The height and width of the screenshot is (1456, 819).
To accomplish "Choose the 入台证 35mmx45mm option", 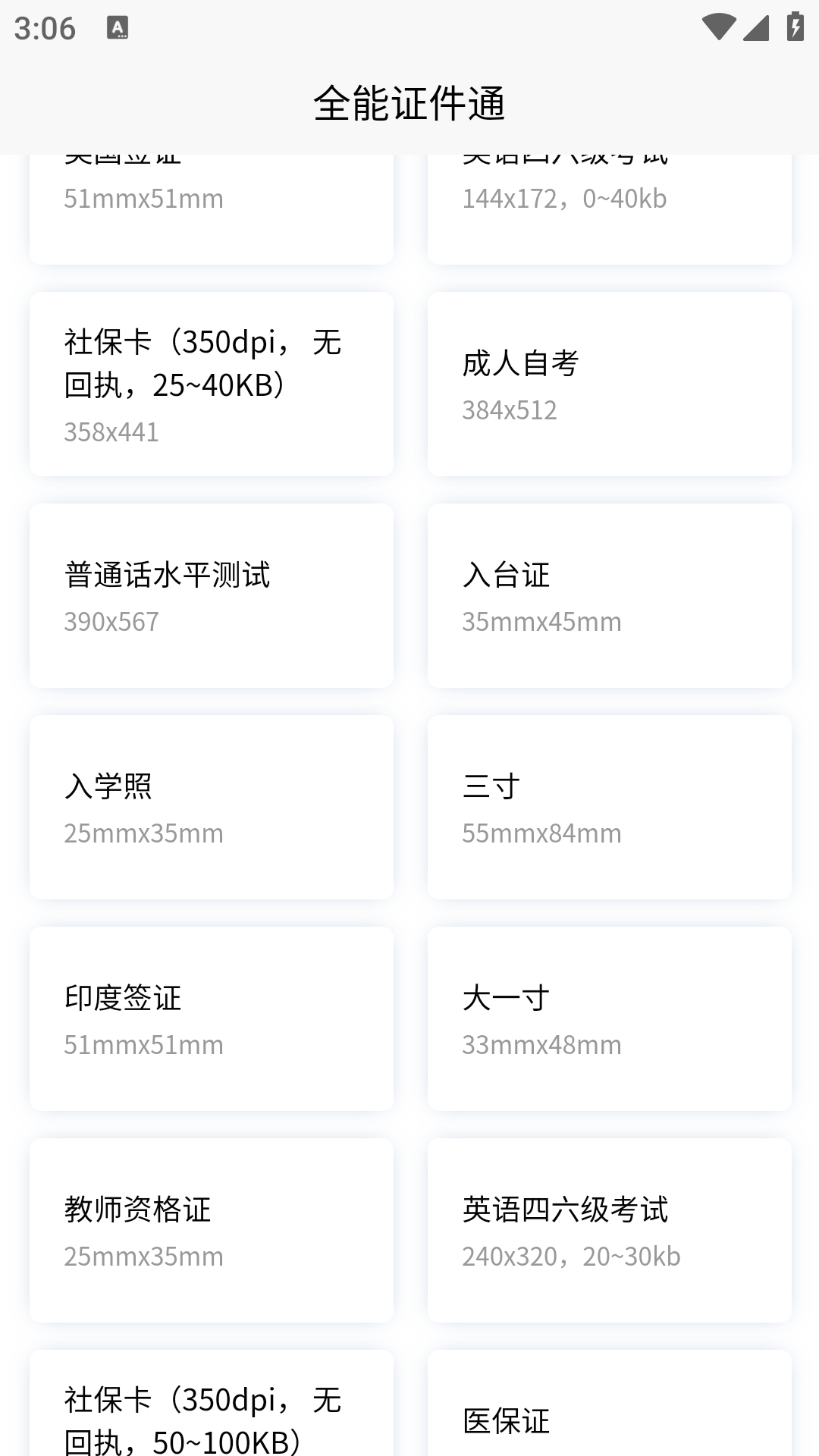I will coord(609,596).
